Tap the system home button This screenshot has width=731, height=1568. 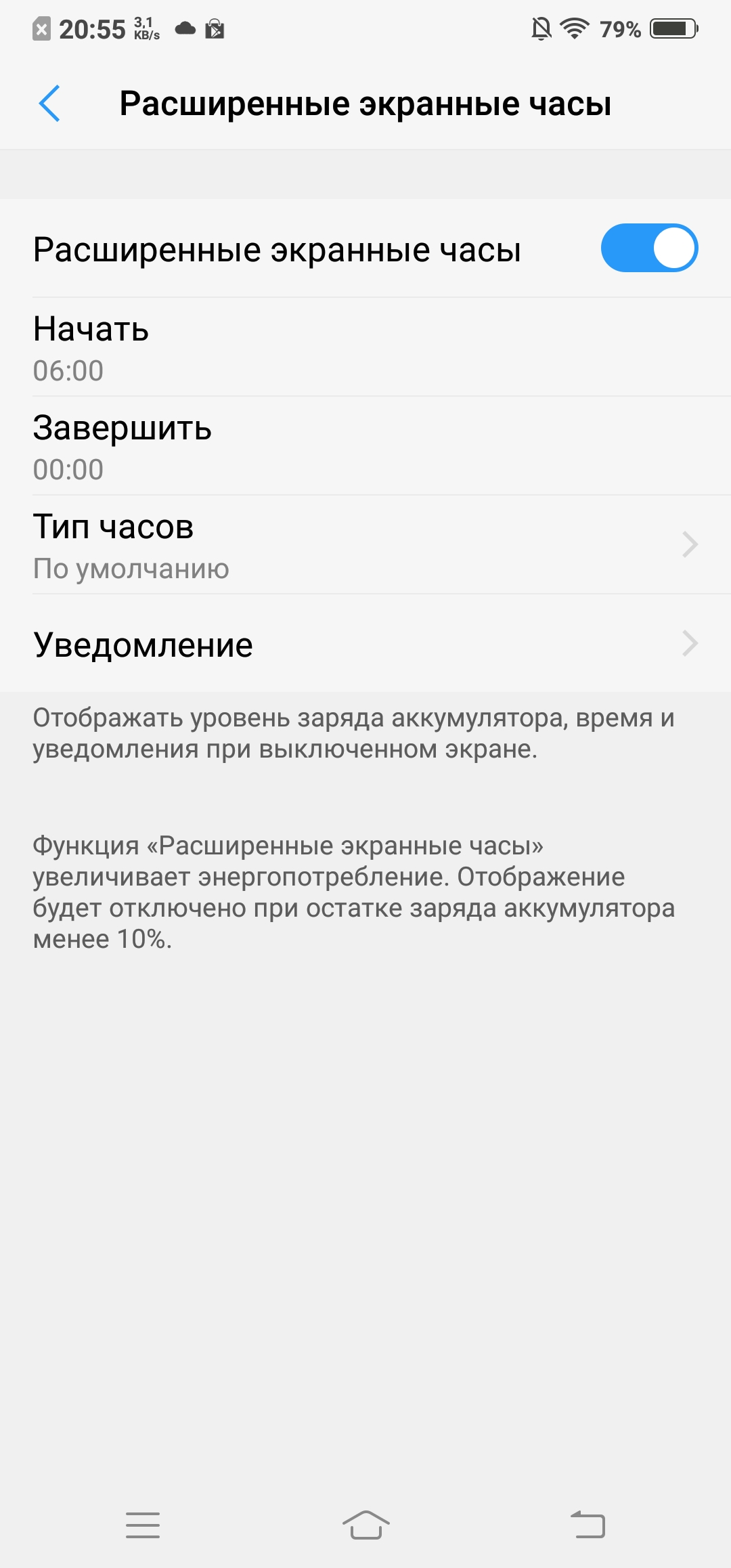point(365,1525)
